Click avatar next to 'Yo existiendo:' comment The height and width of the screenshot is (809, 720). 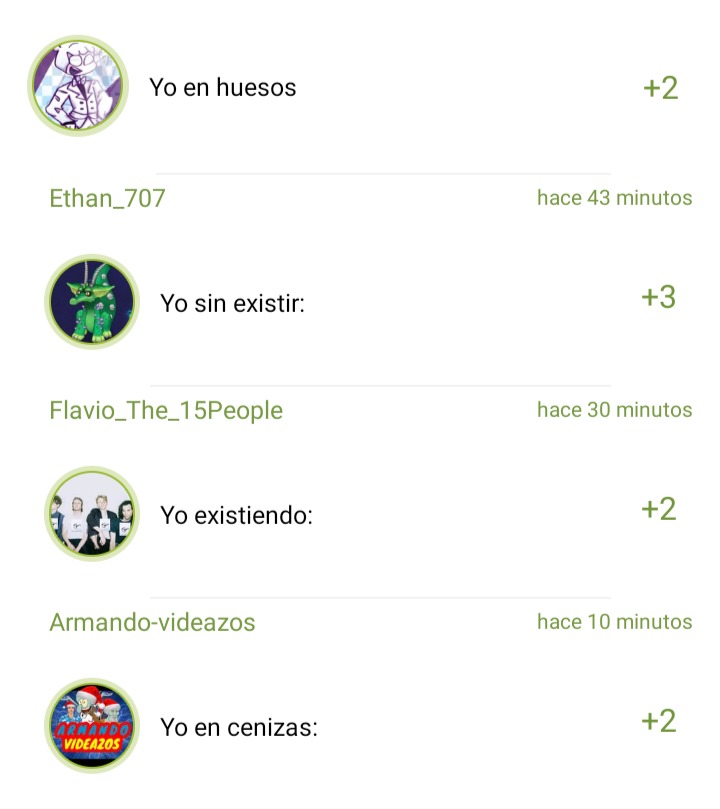(92, 513)
